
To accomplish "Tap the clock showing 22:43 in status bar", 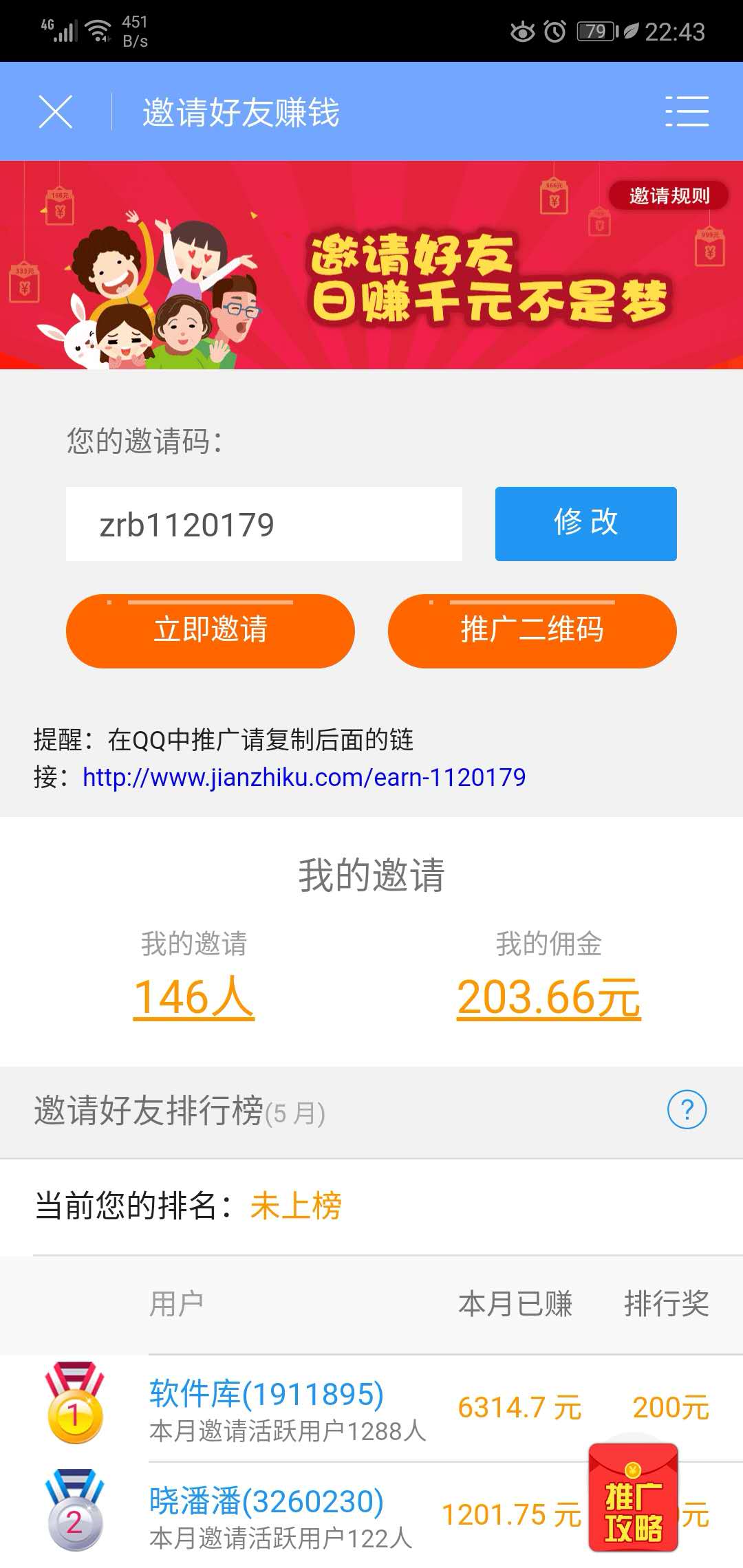I will (674, 31).
